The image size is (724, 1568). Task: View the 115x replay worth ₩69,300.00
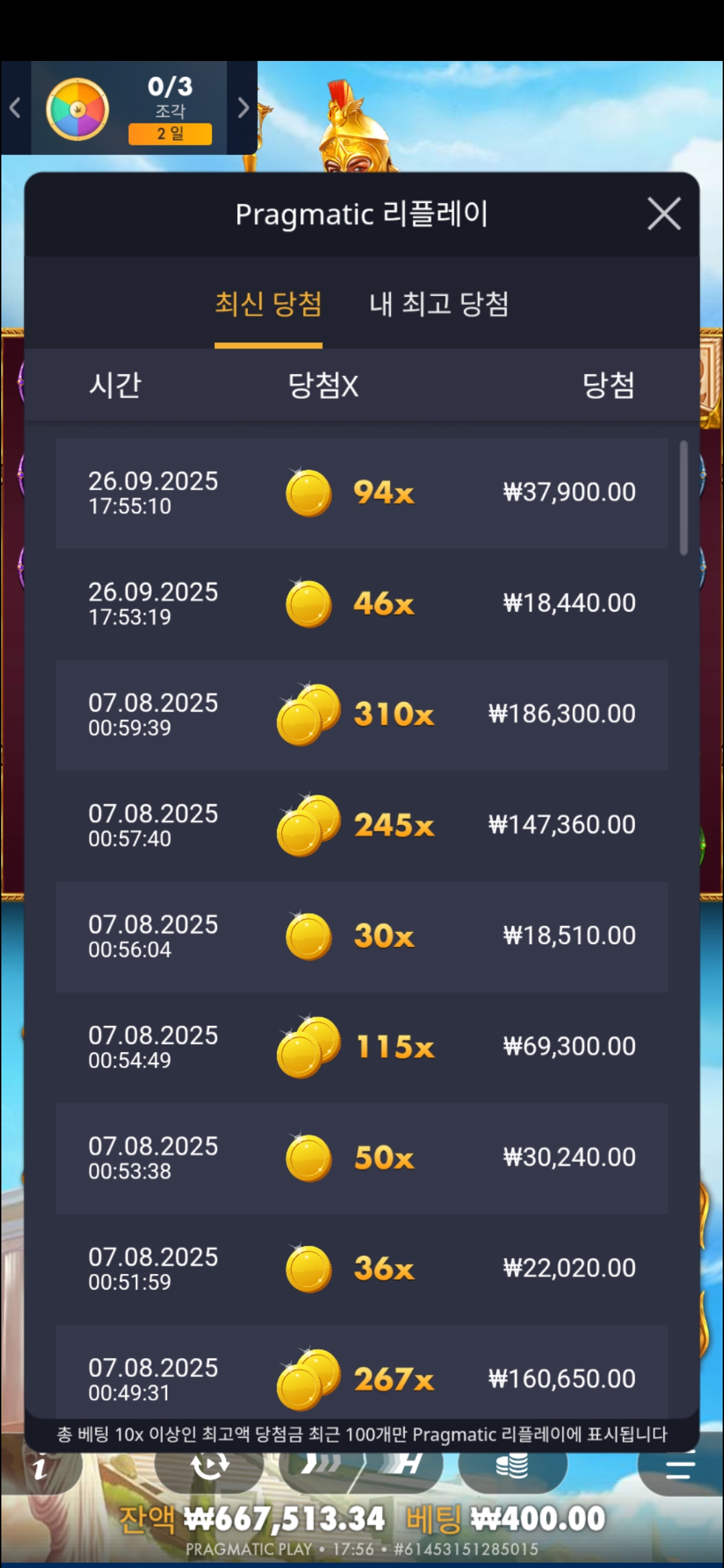click(x=362, y=1047)
